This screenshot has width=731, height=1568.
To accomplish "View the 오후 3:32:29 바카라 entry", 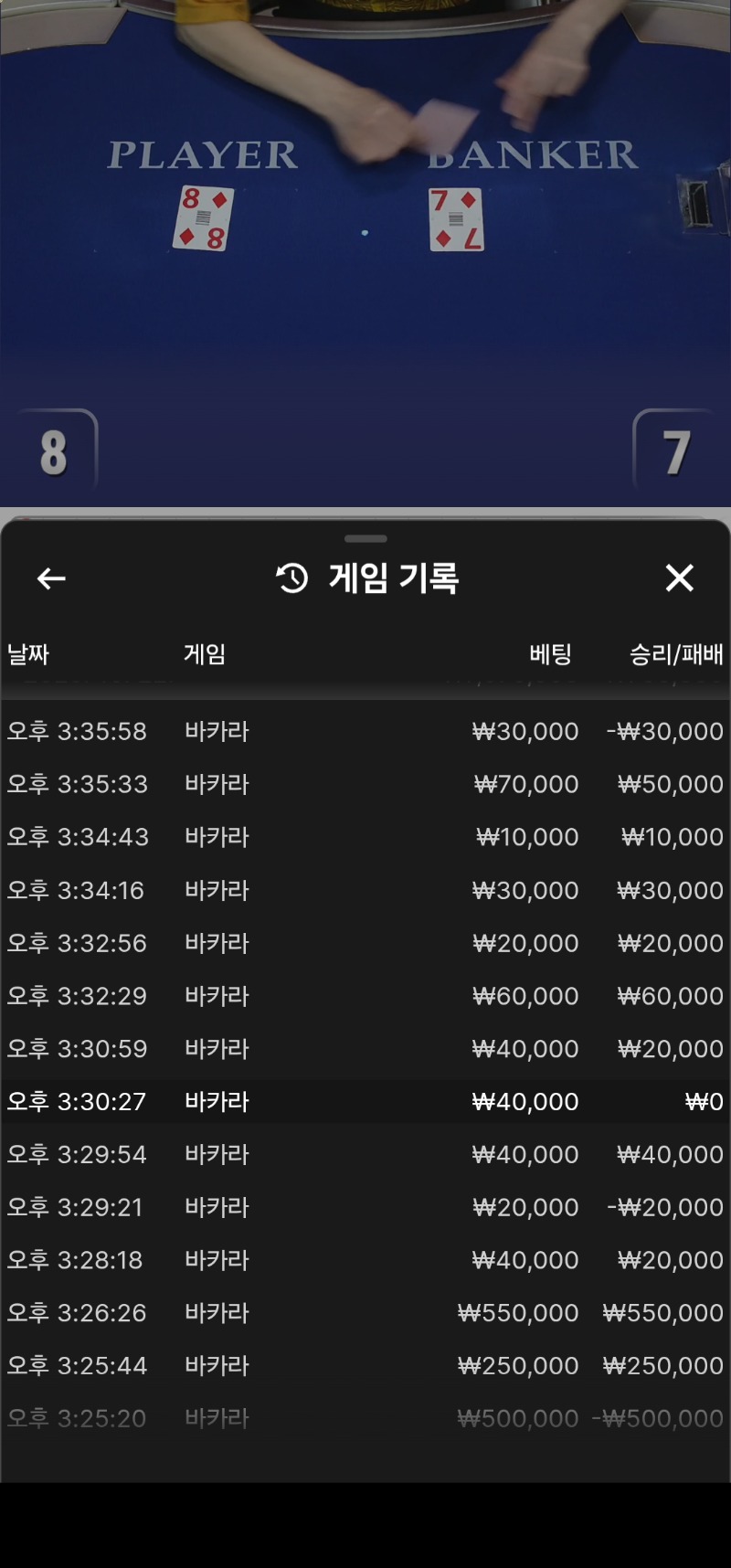I will (x=365, y=996).
